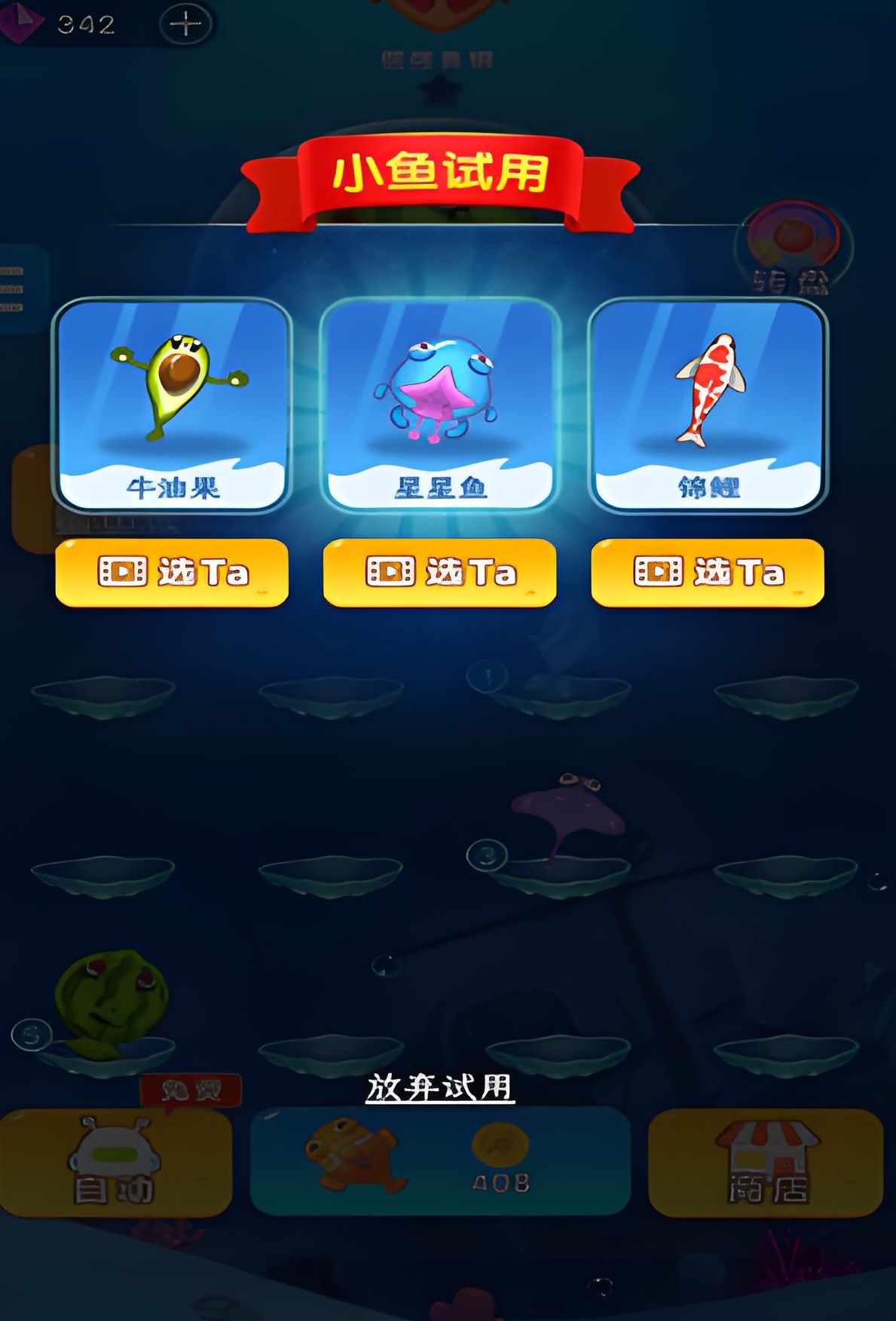Tap the 放弃试用 link to skip trial
The height and width of the screenshot is (1321, 896).
pyautogui.click(x=440, y=1087)
